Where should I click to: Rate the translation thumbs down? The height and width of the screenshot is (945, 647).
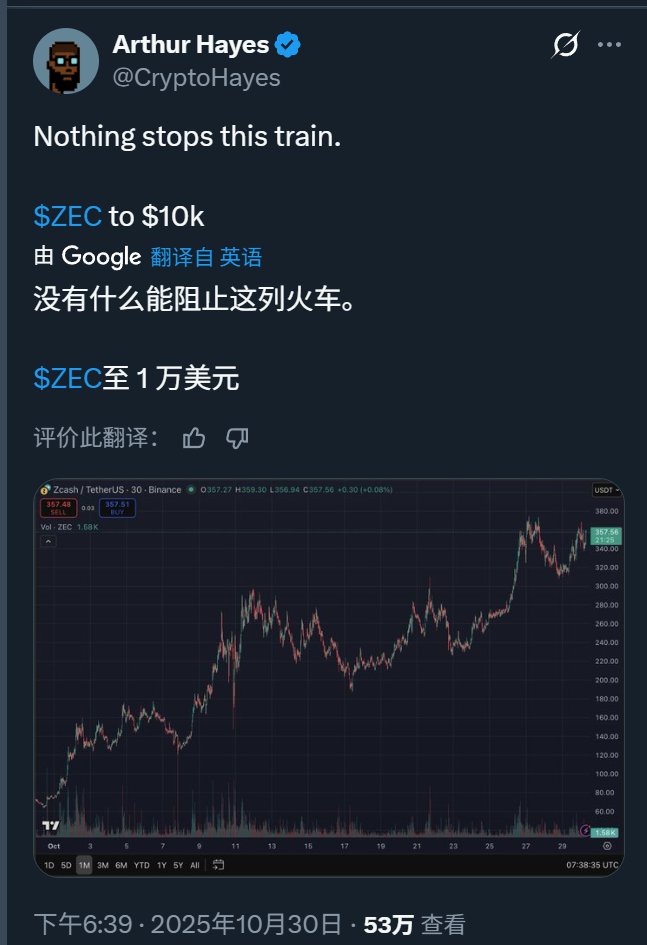237,438
